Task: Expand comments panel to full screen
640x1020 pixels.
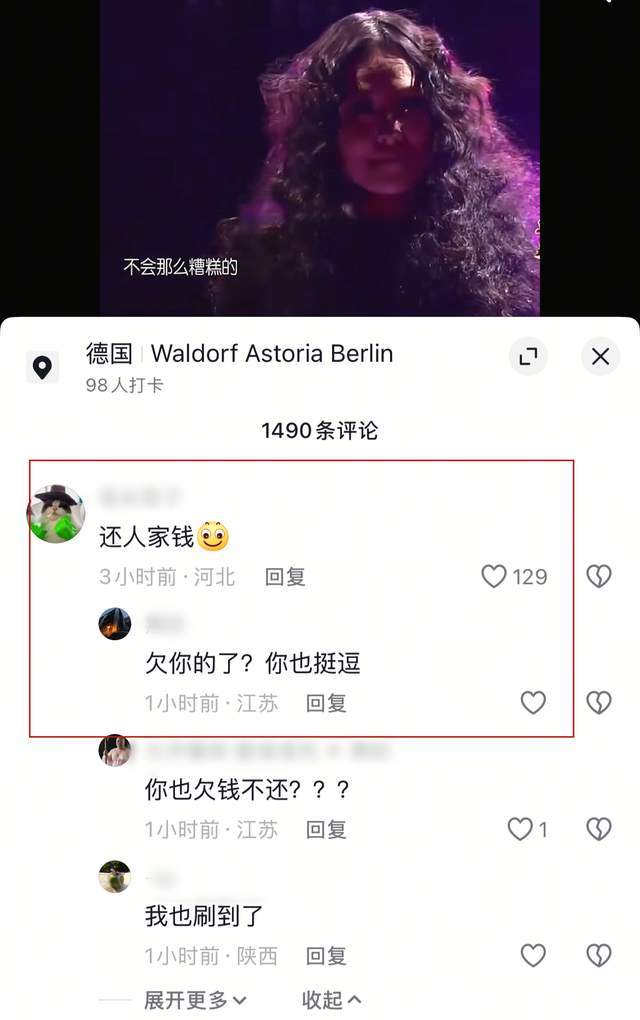Action: coord(528,357)
